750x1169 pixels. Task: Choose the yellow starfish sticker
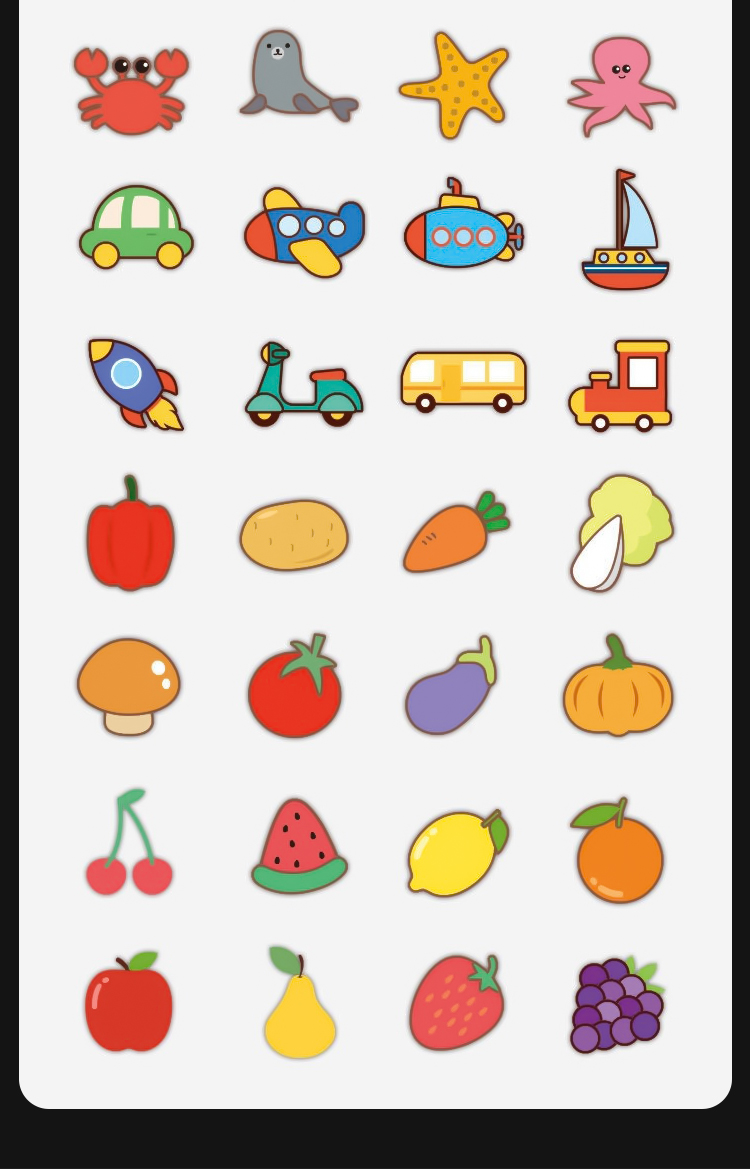click(455, 85)
